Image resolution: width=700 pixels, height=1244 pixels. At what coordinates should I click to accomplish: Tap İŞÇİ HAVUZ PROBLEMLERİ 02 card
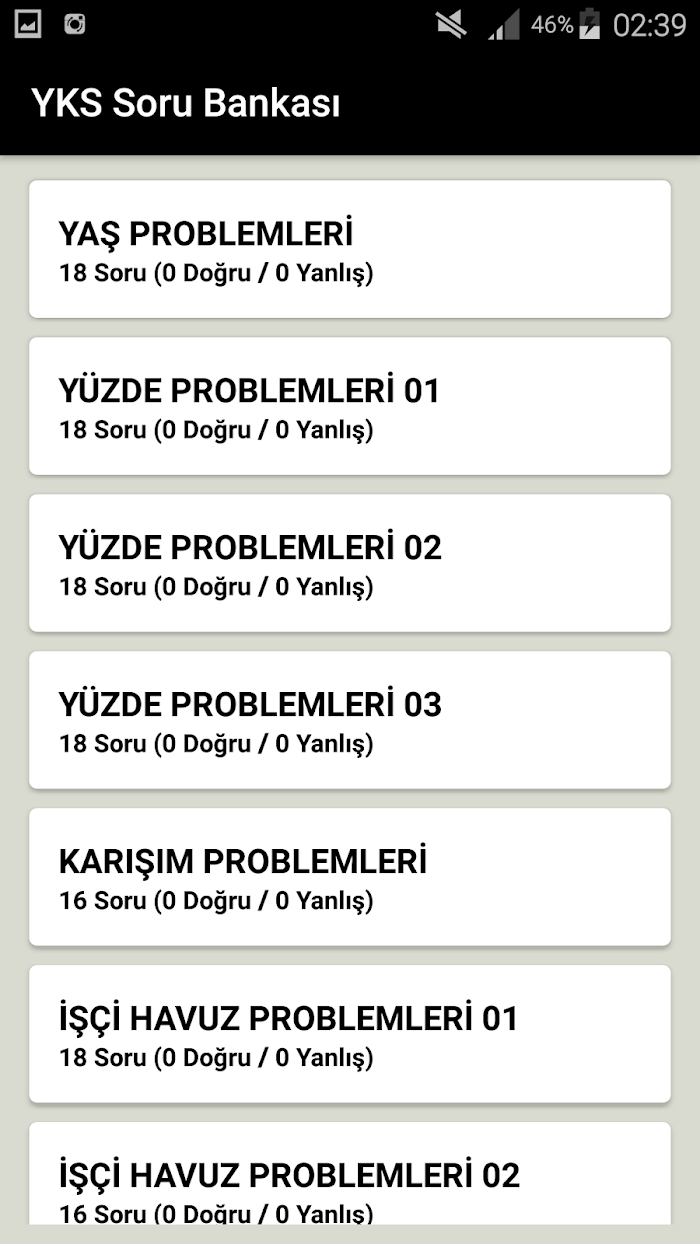(350, 1173)
